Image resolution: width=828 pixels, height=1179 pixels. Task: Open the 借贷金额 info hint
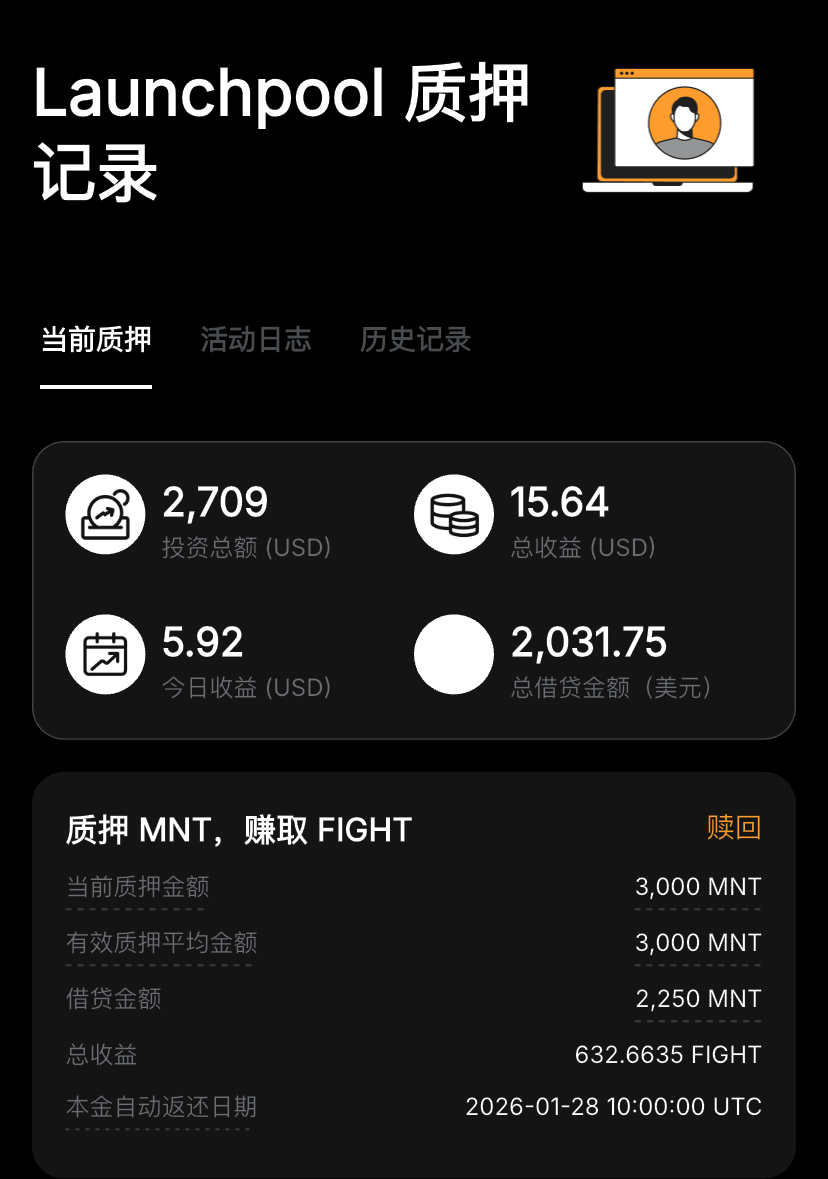[113, 999]
